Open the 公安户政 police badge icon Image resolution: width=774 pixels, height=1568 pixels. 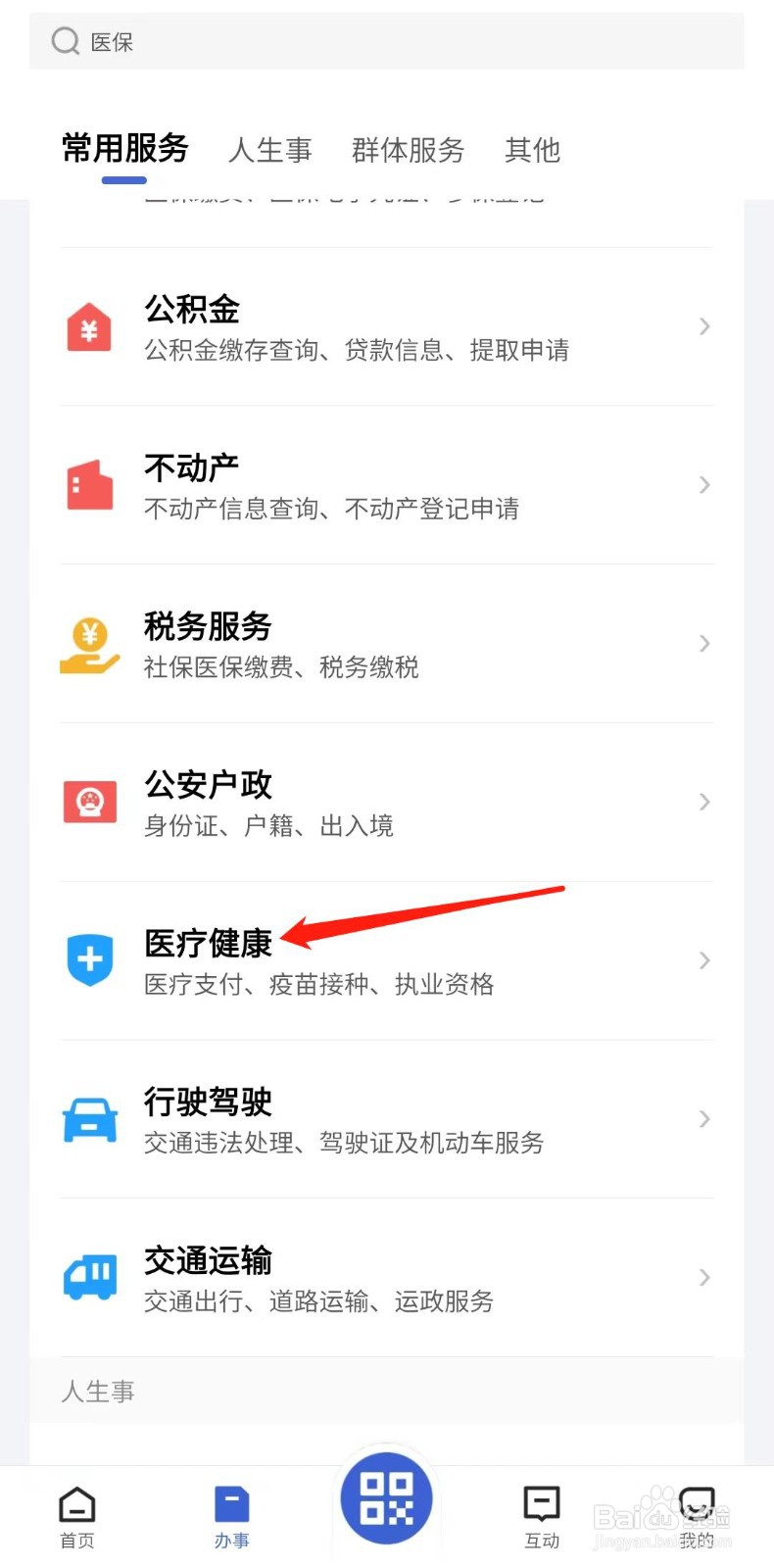tap(89, 802)
